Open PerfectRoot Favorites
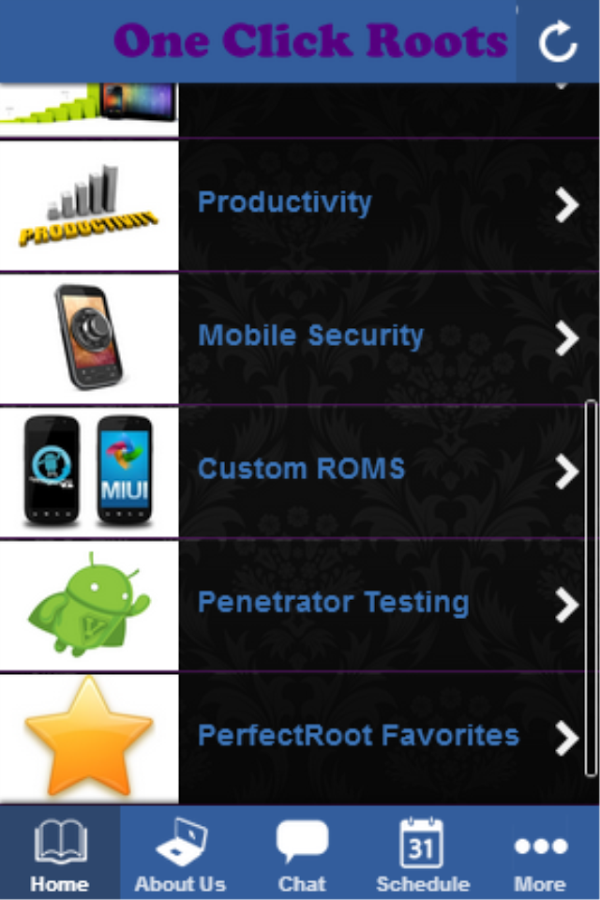Screen dimensions: 600x900 click(x=300, y=737)
